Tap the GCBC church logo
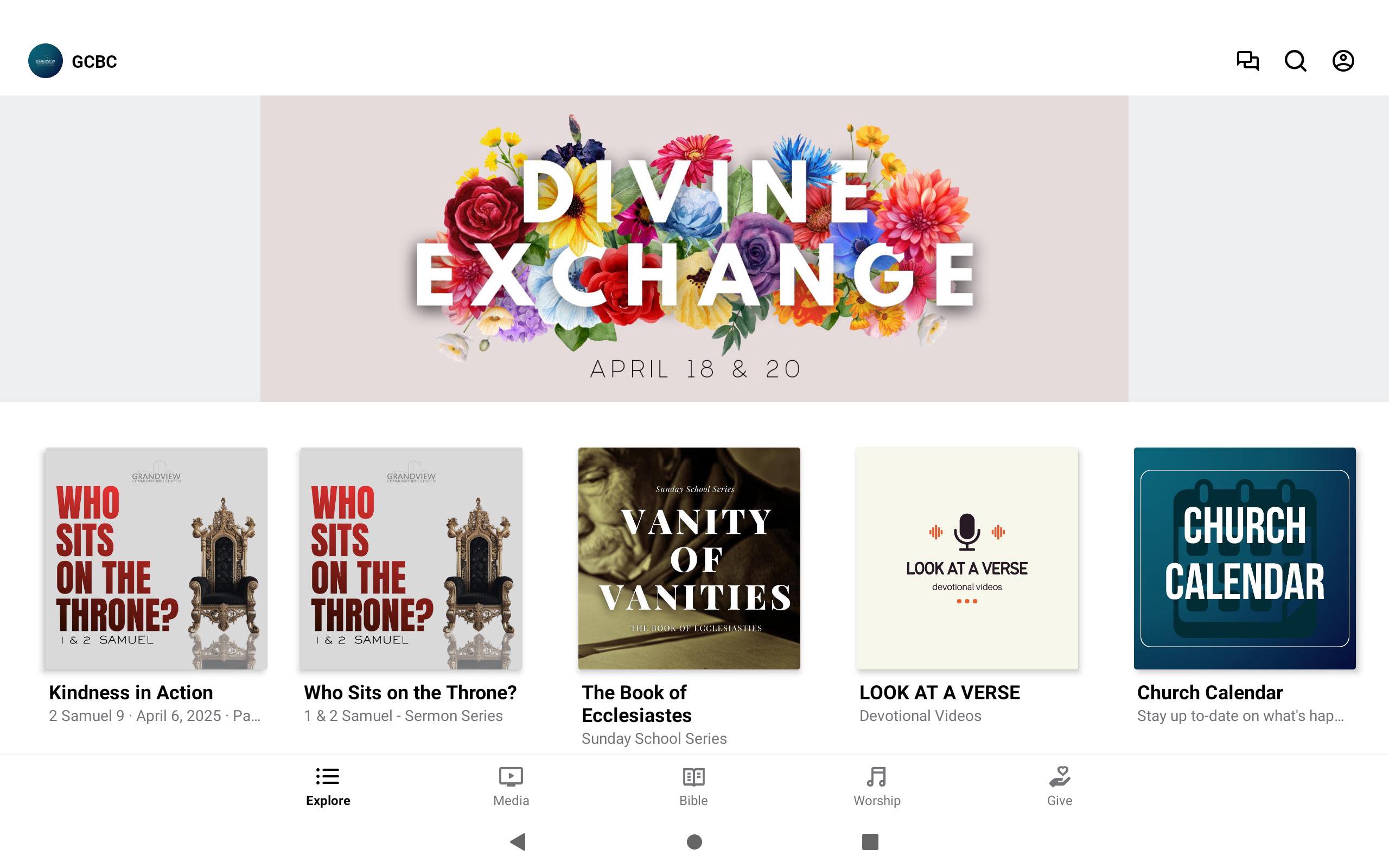The image size is (1389, 868). 46,61
